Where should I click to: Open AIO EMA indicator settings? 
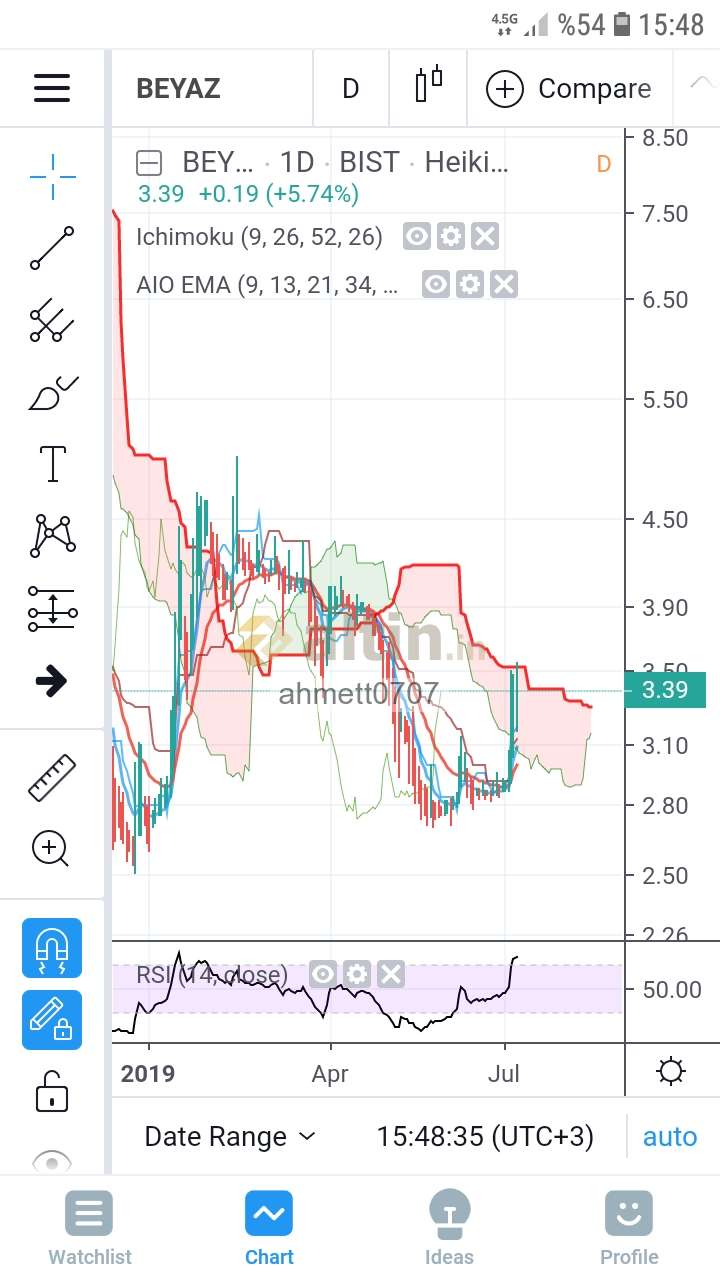coord(470,285)
